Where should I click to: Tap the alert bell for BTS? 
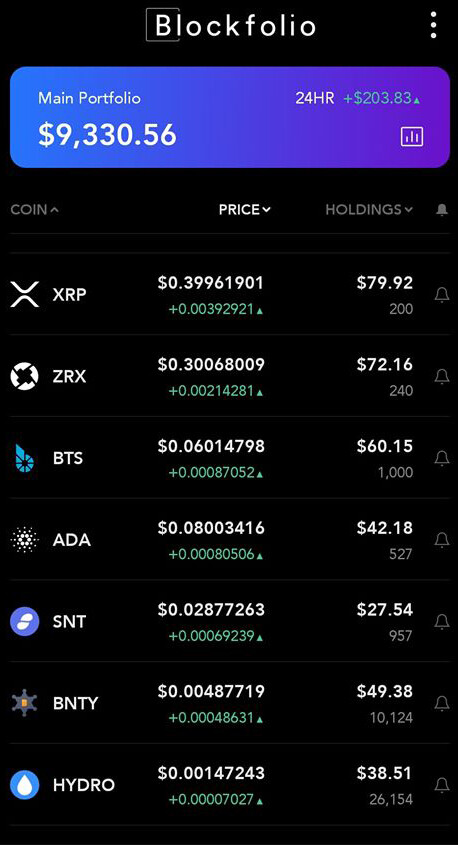[442, 458]
